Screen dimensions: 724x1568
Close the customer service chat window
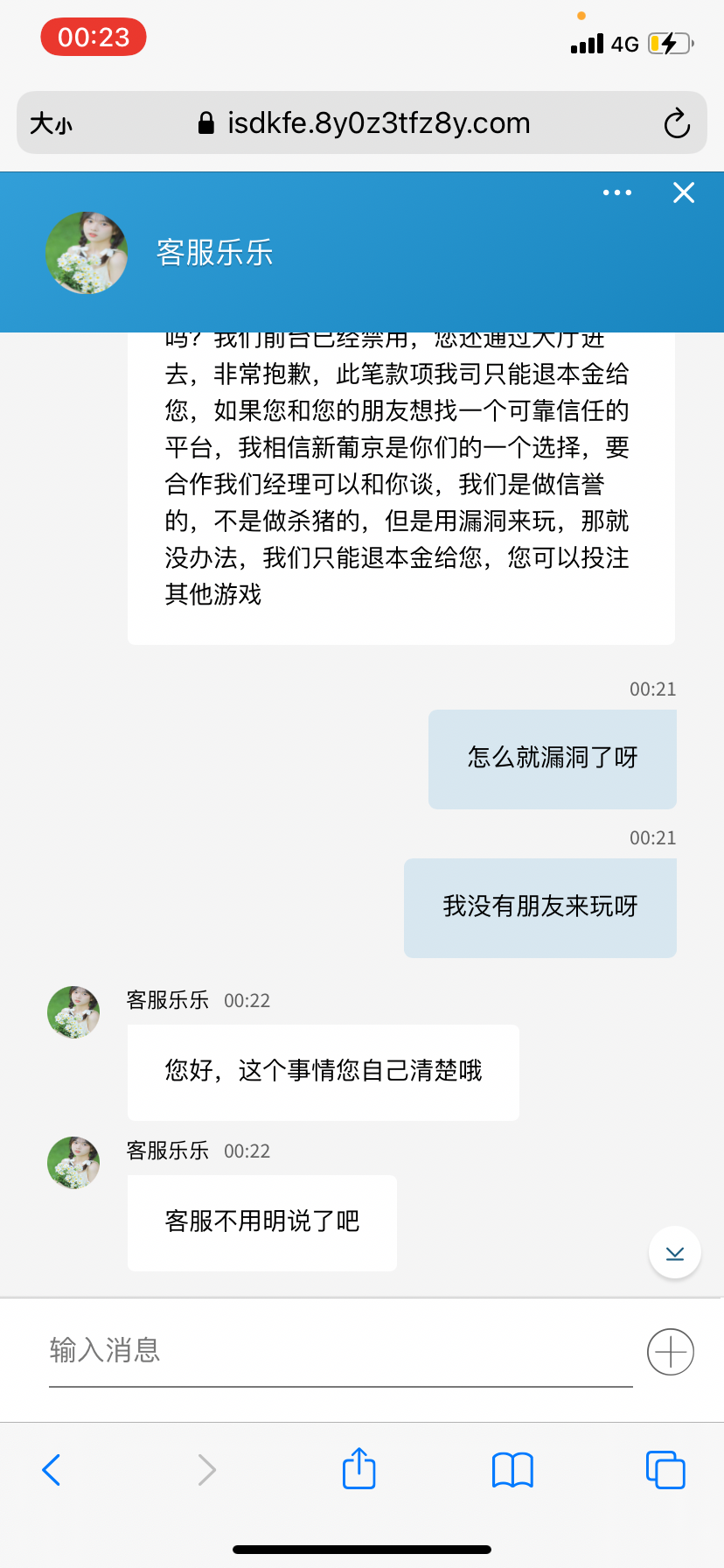point(683,192)
